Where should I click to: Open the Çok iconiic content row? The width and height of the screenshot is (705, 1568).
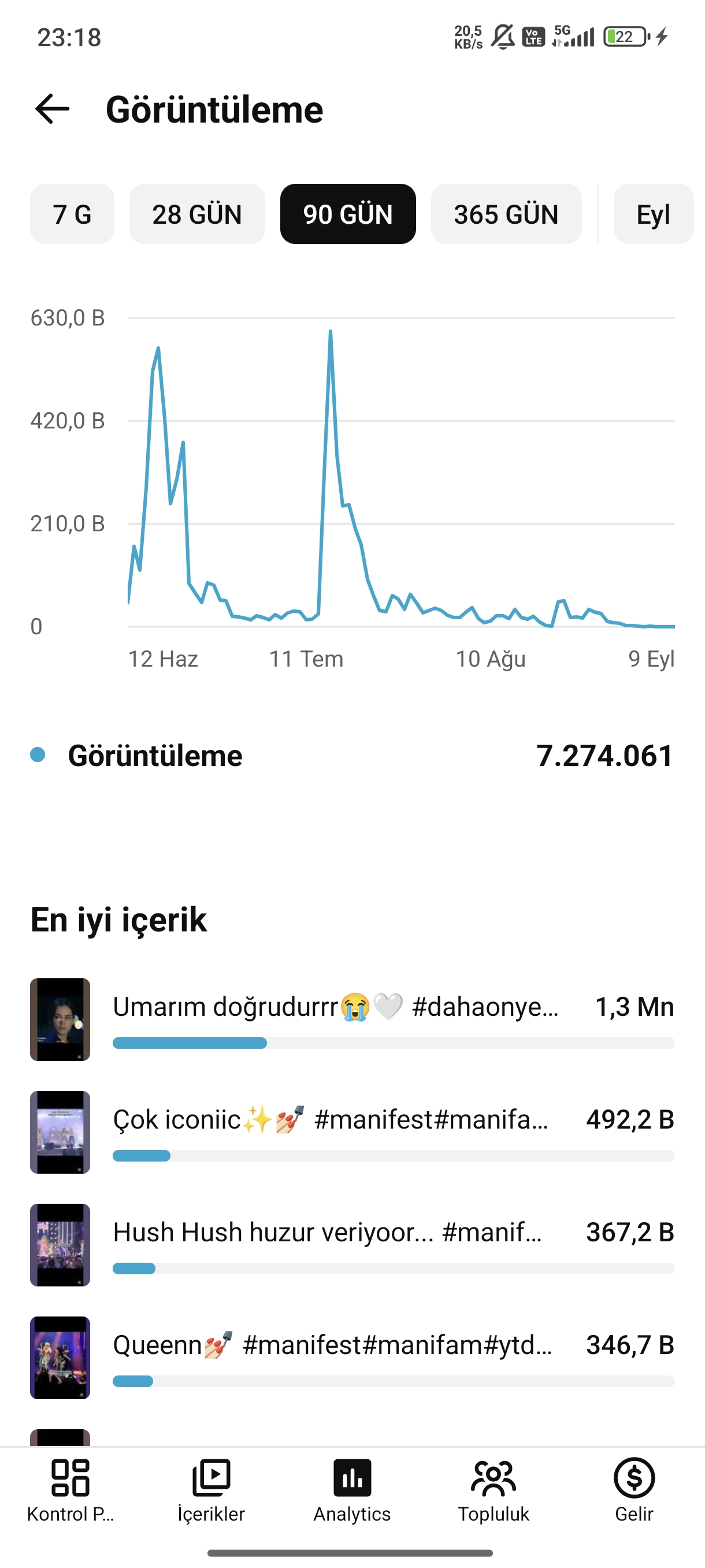(352, 1132)
